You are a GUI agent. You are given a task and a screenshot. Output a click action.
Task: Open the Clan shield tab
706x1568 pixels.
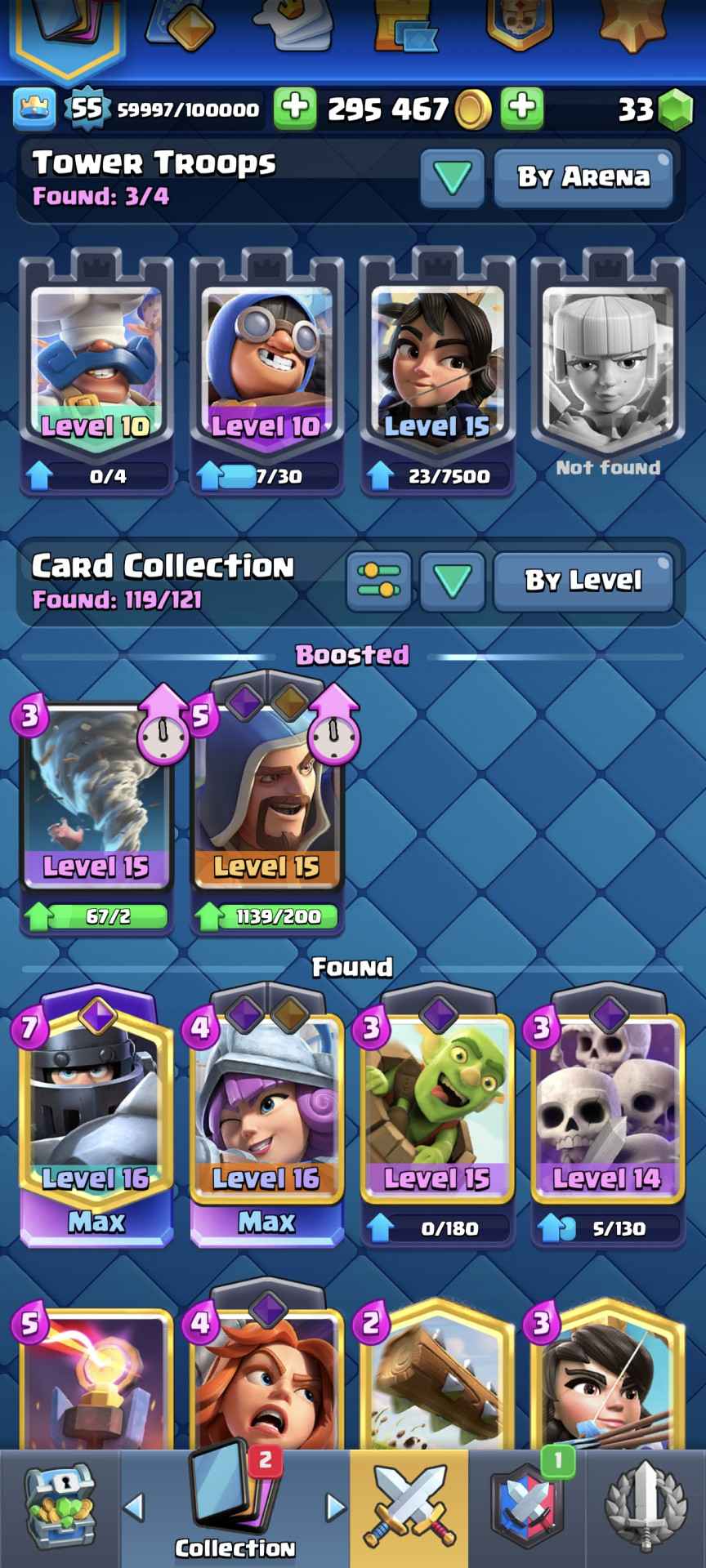527,1507
